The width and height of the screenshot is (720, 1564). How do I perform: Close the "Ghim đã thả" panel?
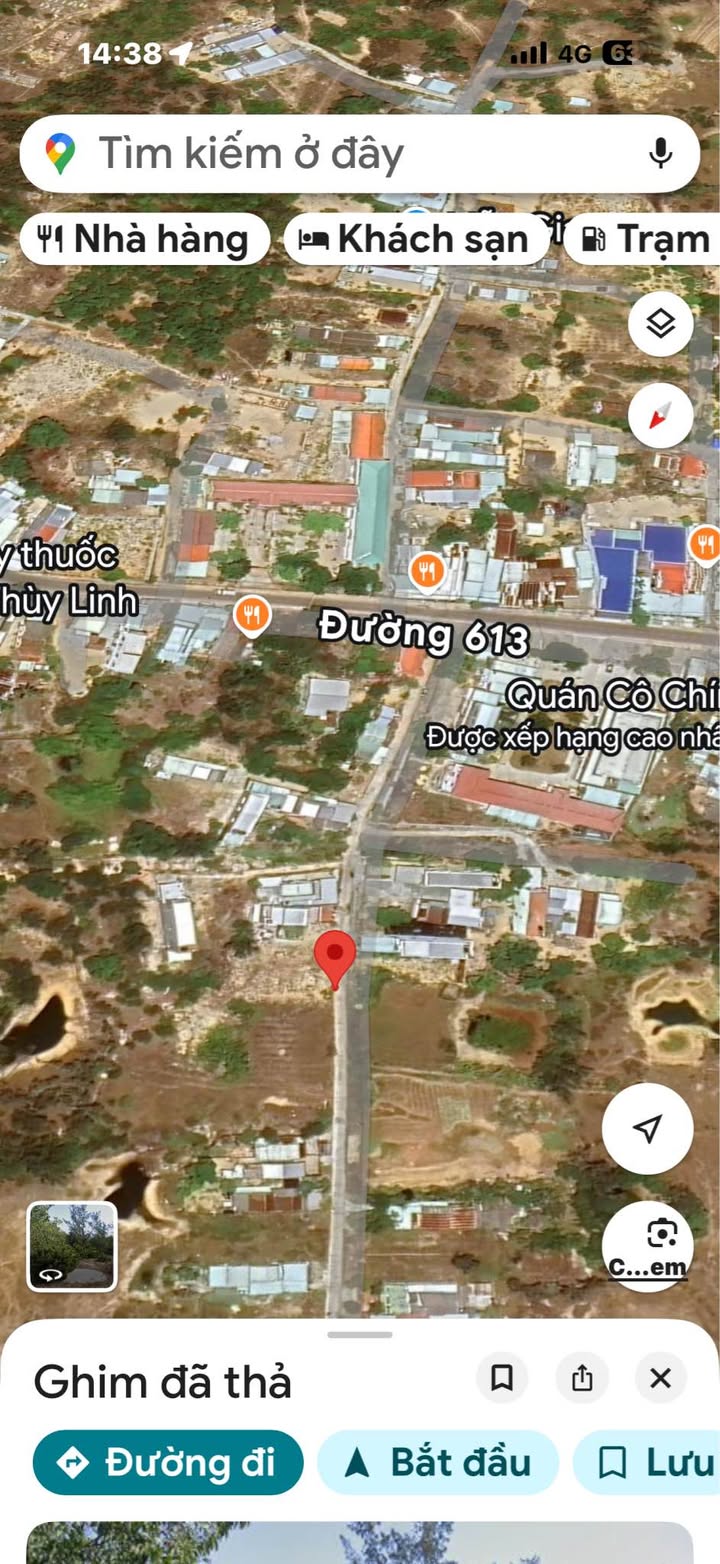[660, 1379]
